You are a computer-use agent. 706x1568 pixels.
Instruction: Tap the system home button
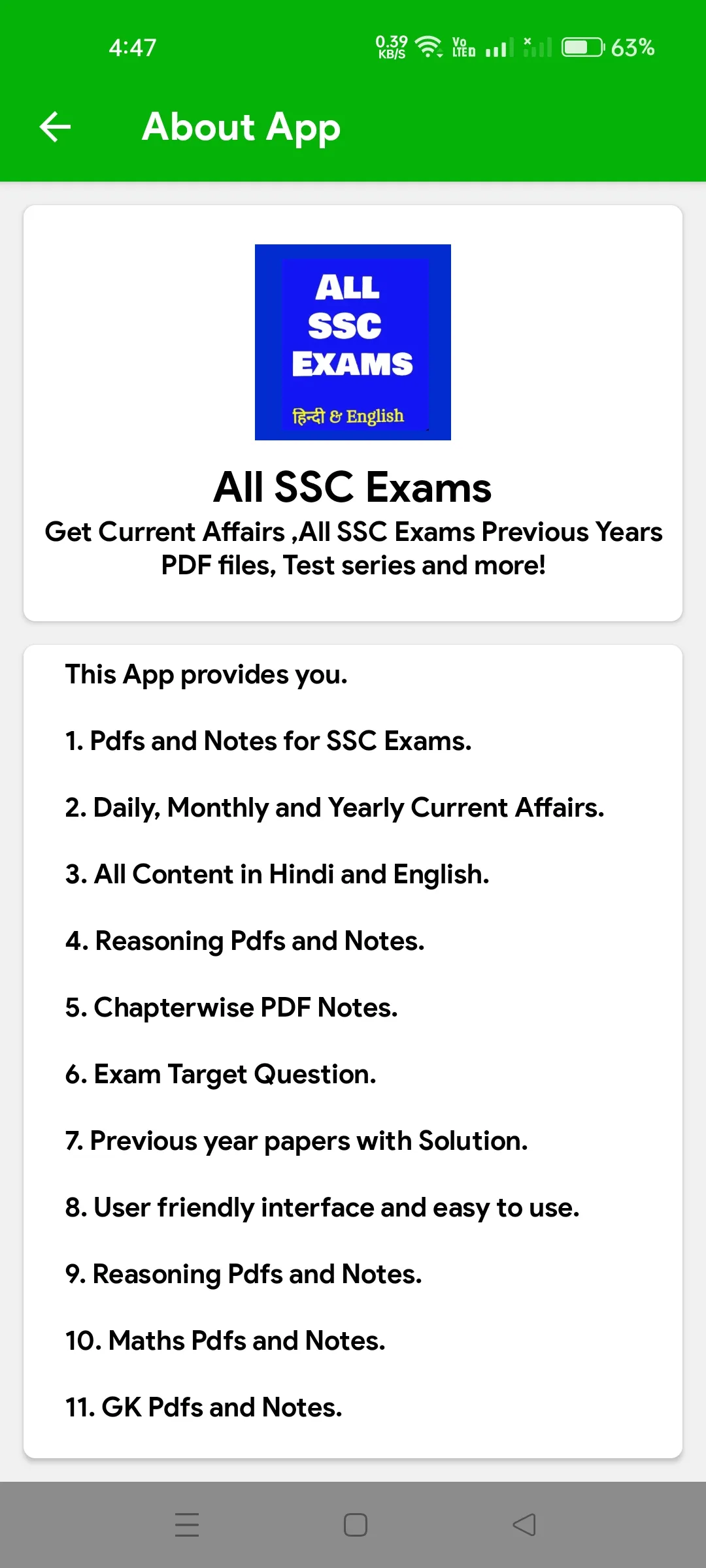pyautogui.click(x=355, y=1525)
